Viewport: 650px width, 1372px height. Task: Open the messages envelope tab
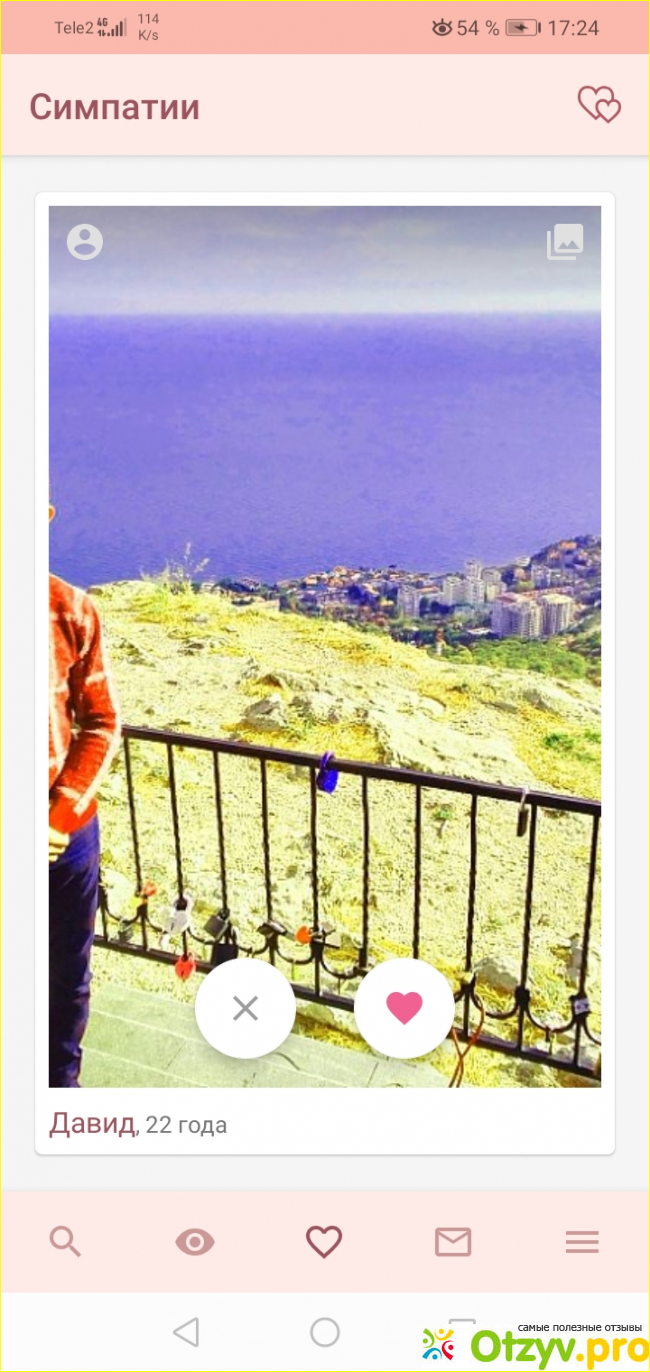coord(453,1242)
